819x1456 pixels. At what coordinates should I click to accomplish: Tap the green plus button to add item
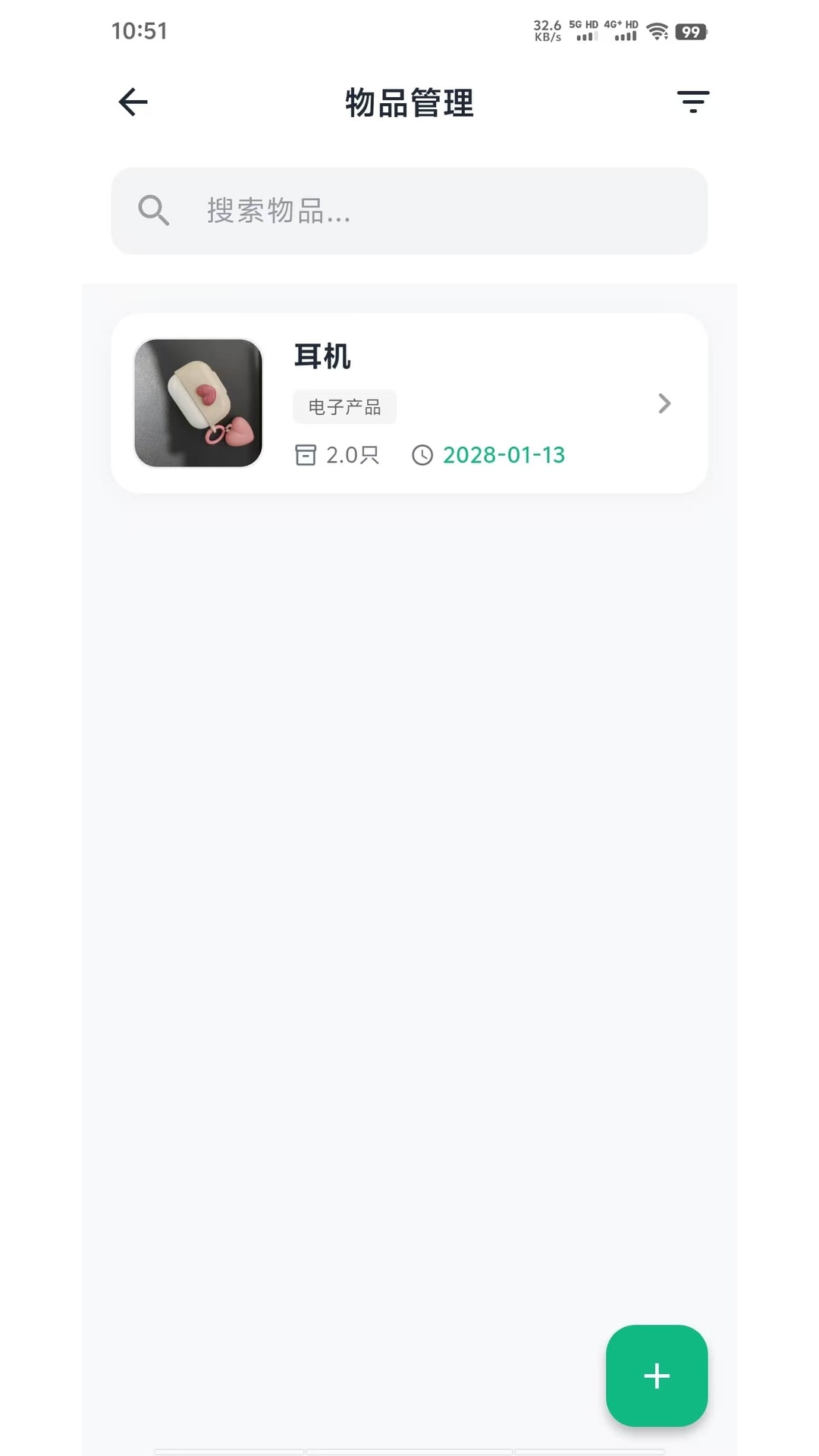pyautogui.click(x=656, y=1376)
